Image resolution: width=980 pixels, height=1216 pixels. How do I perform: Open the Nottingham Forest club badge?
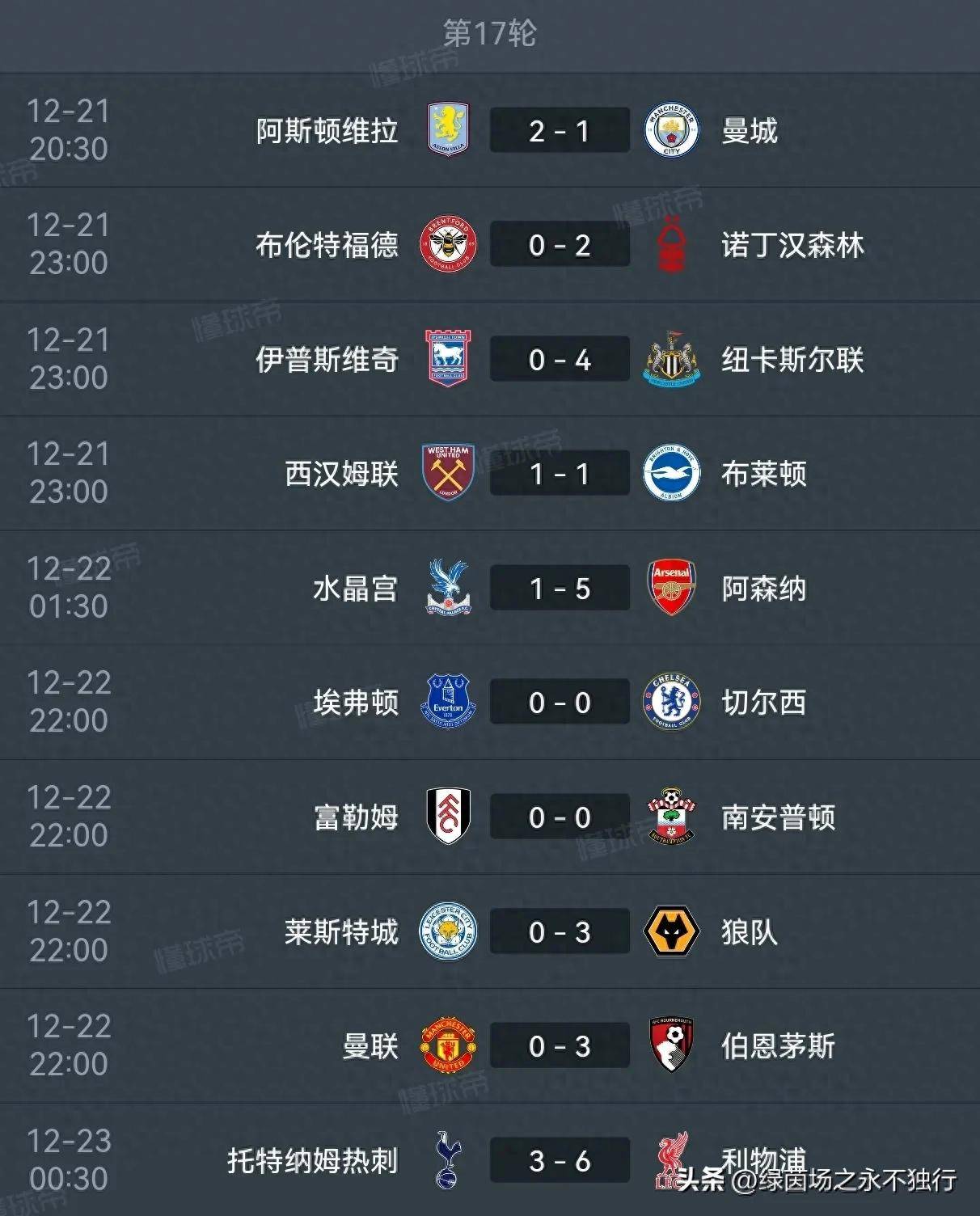[x=672, y=245]
